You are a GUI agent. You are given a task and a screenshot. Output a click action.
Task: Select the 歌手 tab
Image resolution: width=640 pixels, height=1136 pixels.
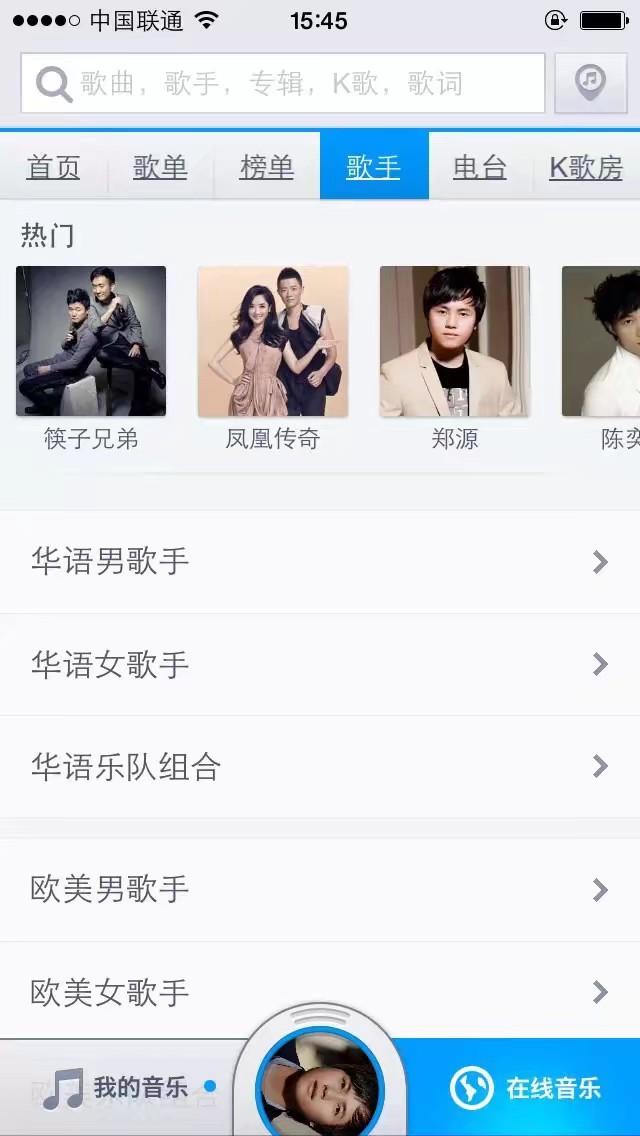[x=374, y=167]
